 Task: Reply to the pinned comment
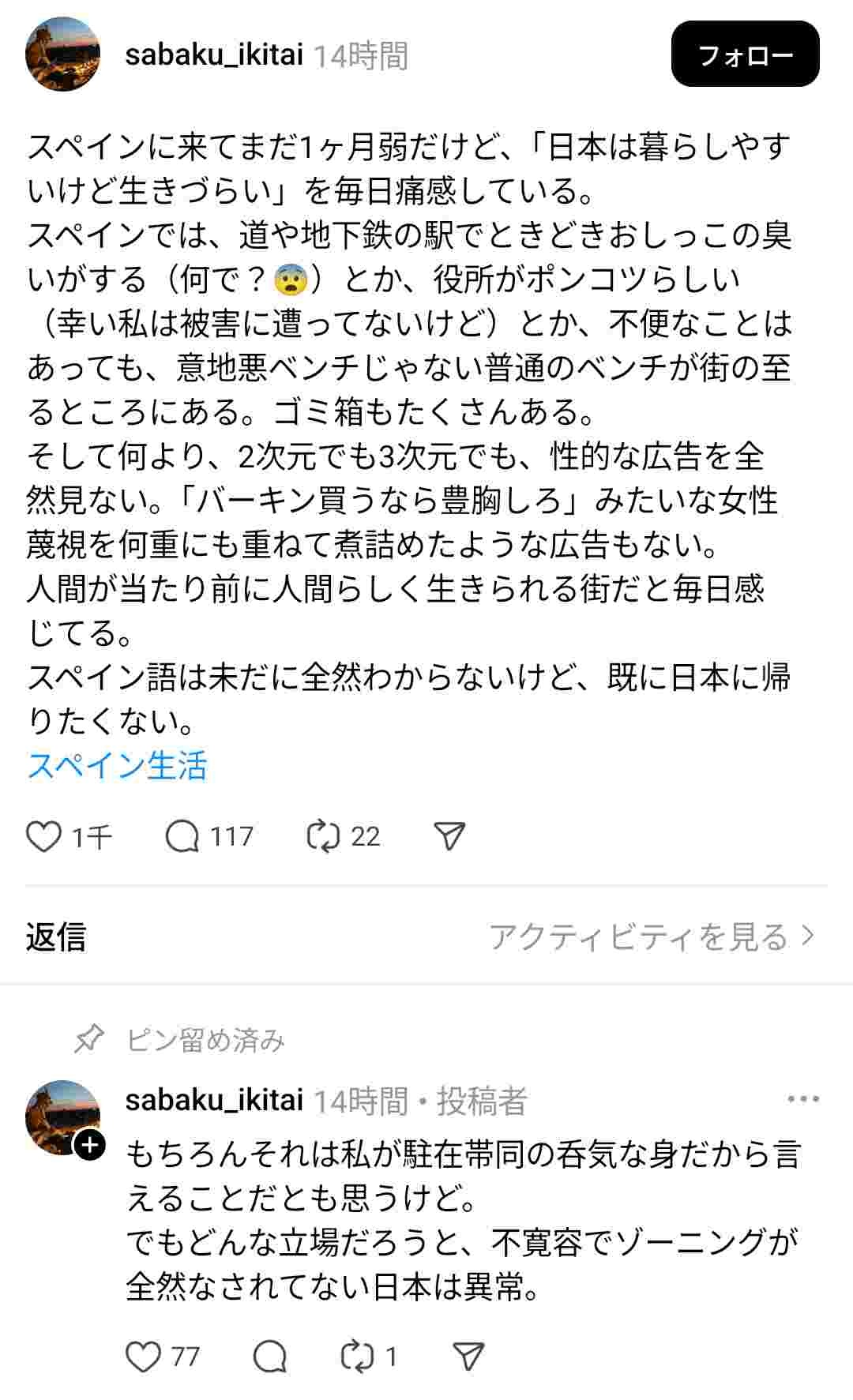point(270,1357)
